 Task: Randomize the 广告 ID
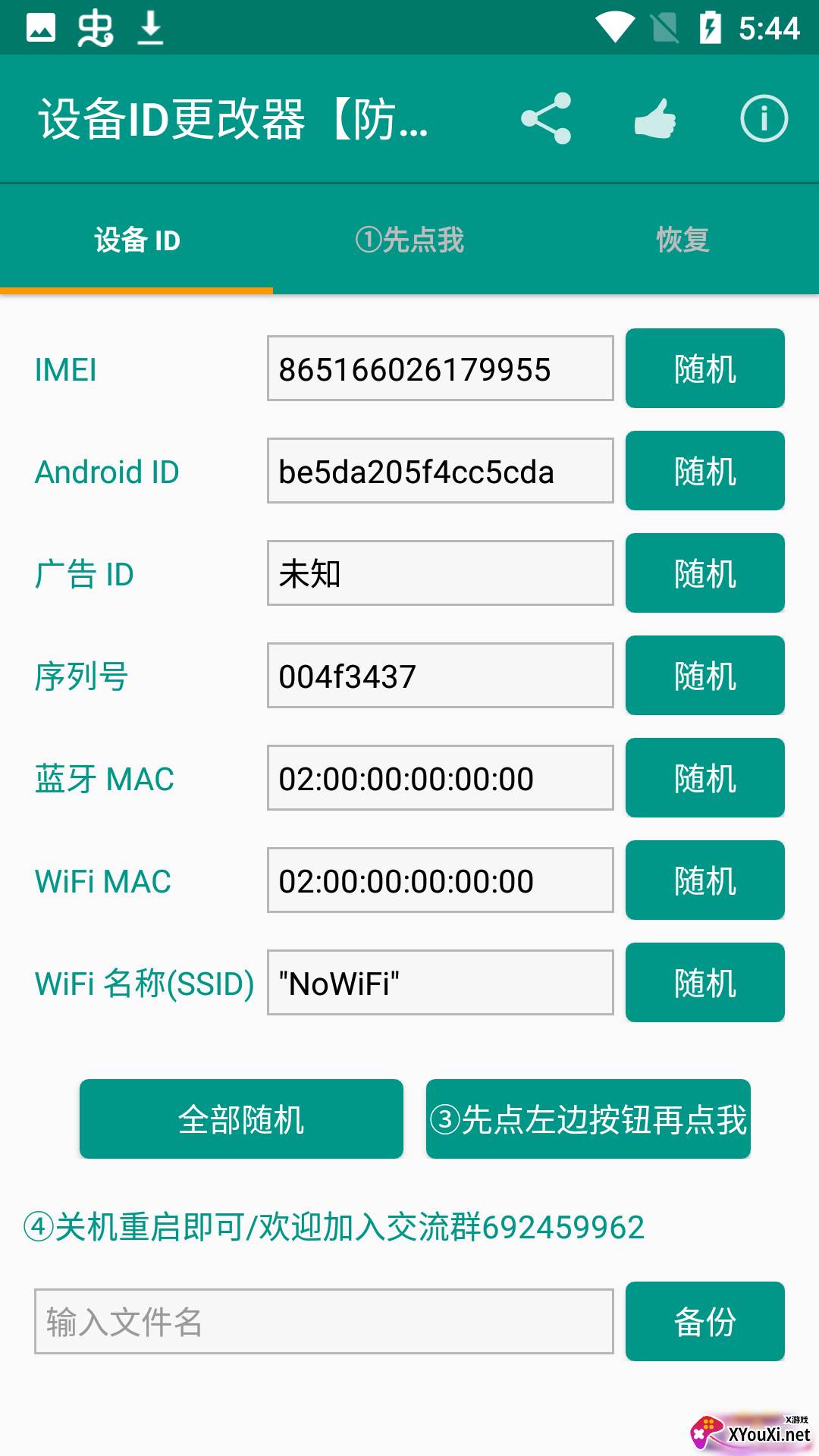tap(705, 573)
